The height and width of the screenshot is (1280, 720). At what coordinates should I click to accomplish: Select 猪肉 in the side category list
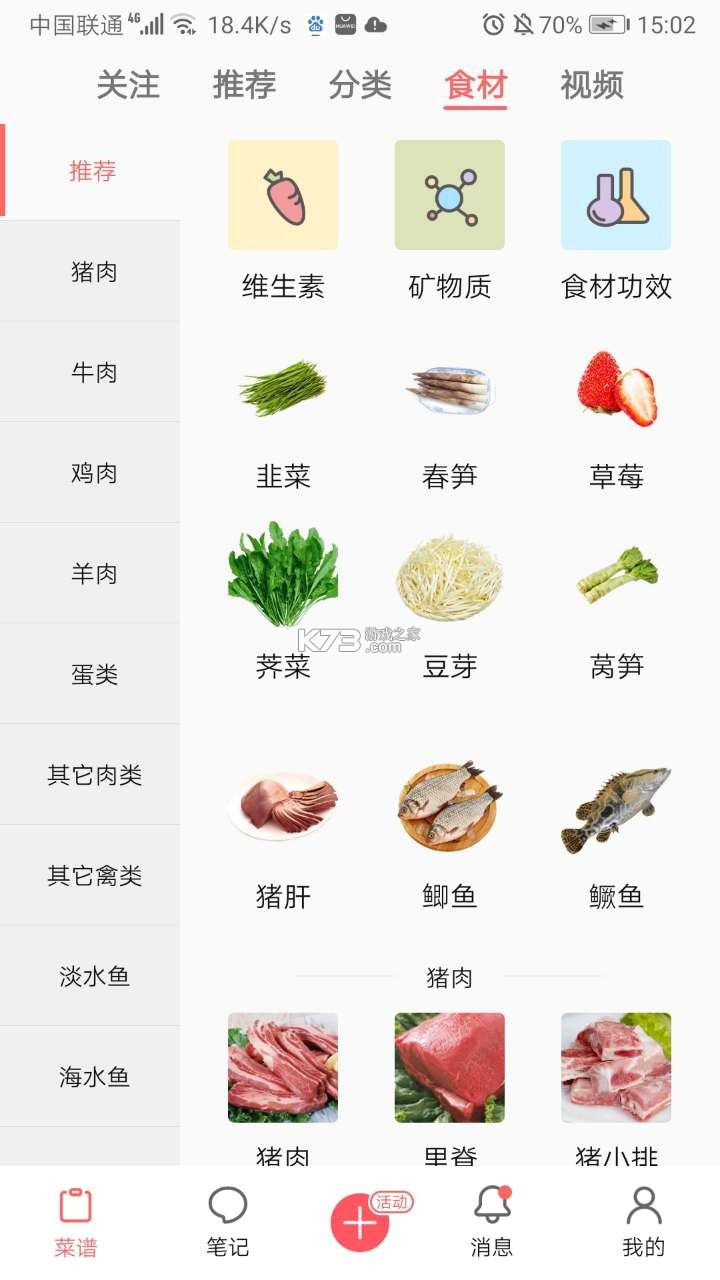pos(94,272)
